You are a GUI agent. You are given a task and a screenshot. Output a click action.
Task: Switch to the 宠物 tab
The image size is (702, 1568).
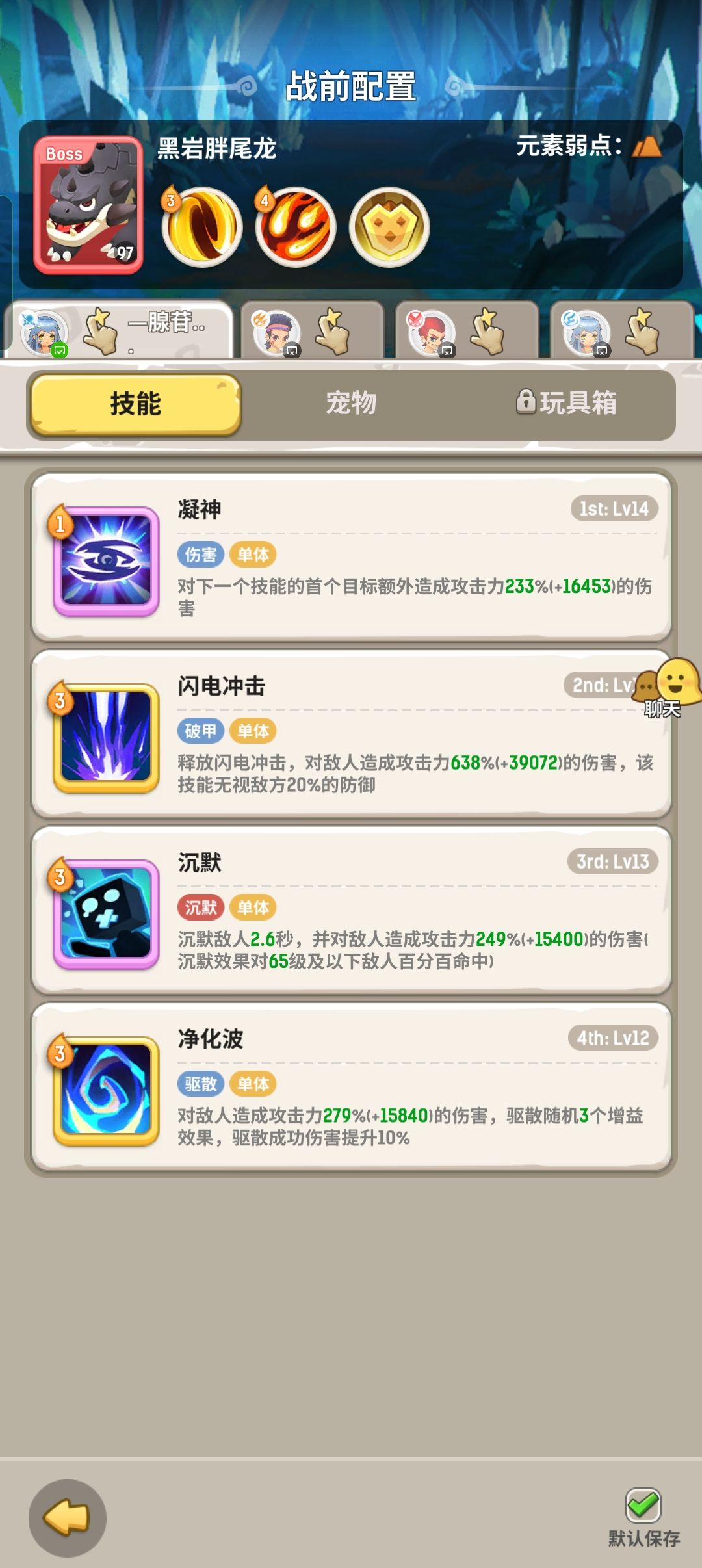coord(351,403)
